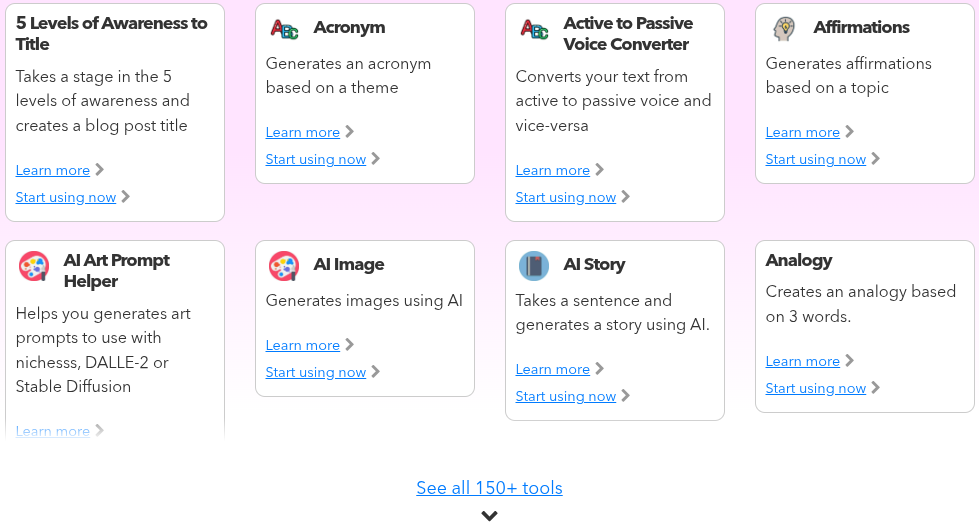Open the See all 150+ tools link
This screenshot has height=529, width=979.
coord(489,488)
